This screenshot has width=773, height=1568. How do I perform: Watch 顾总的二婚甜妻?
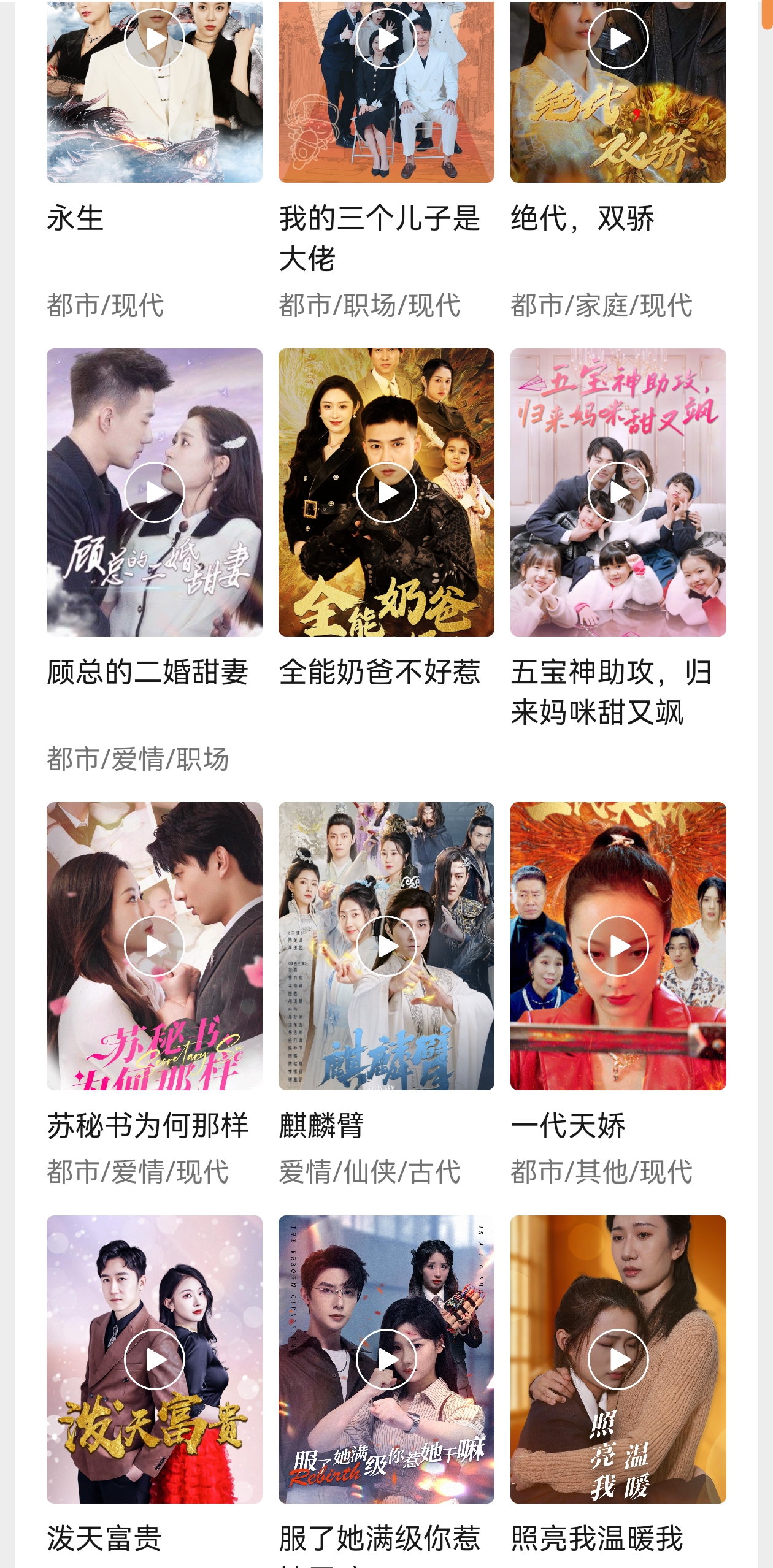[155, 492]
